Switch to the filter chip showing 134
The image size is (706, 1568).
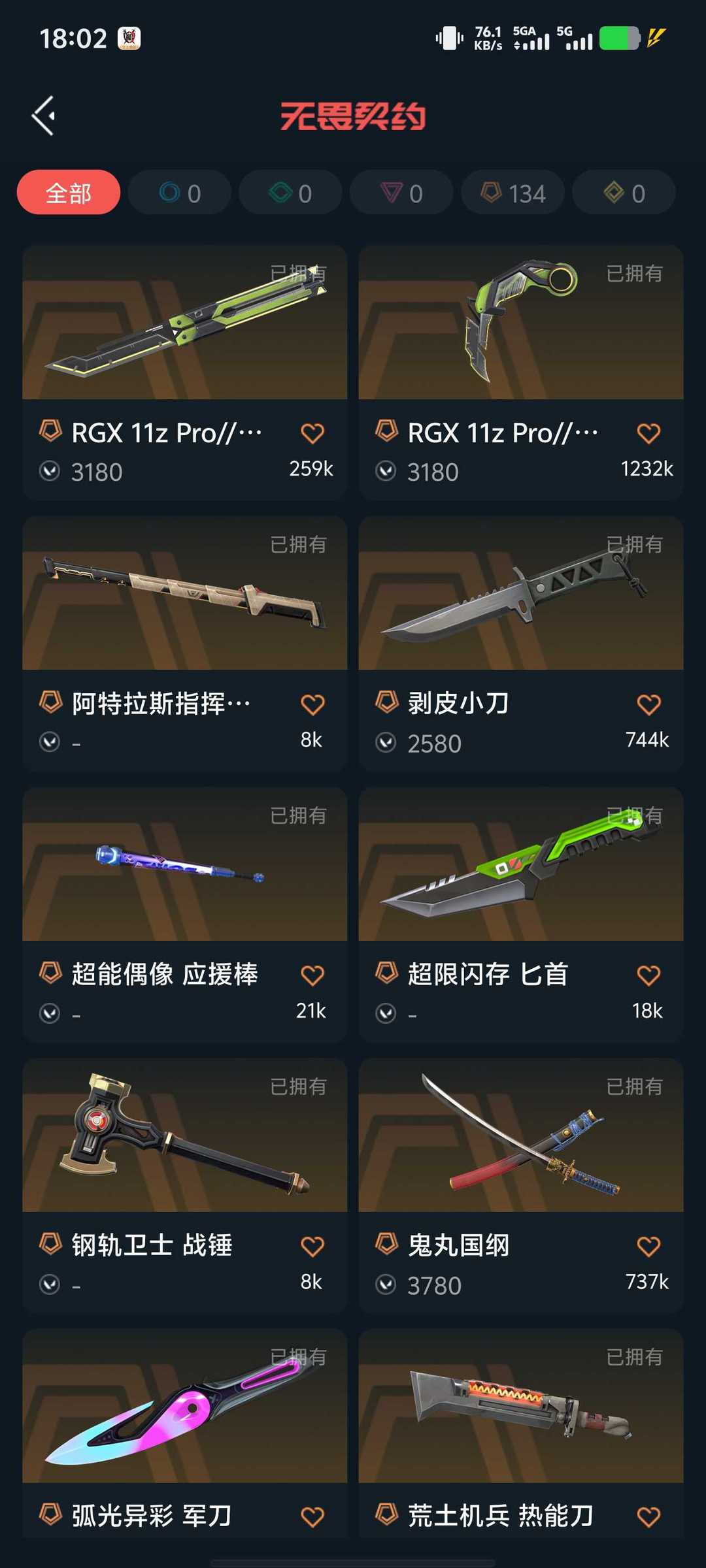click(x=513, y=193)
